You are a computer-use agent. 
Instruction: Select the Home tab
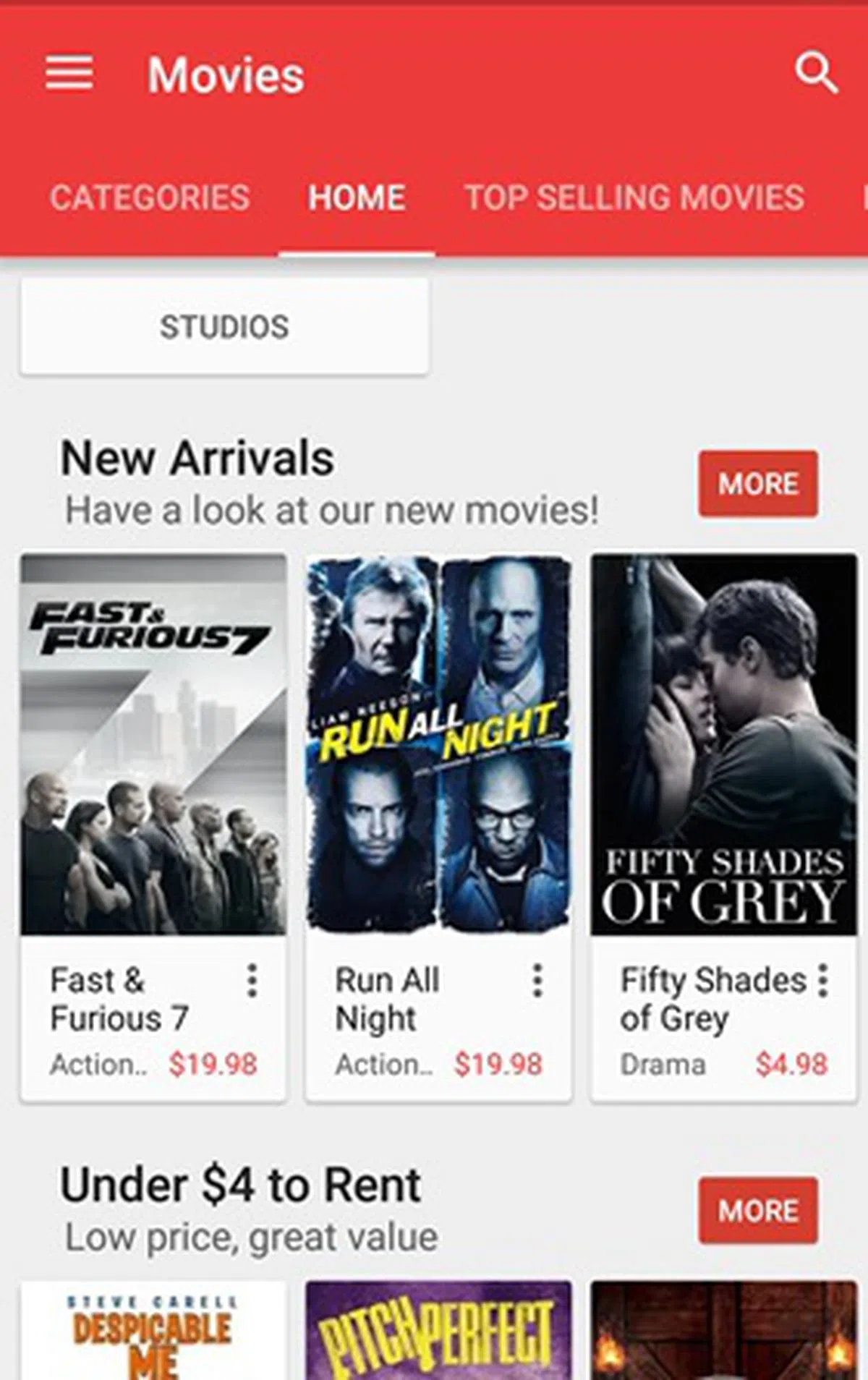[357, 197]
